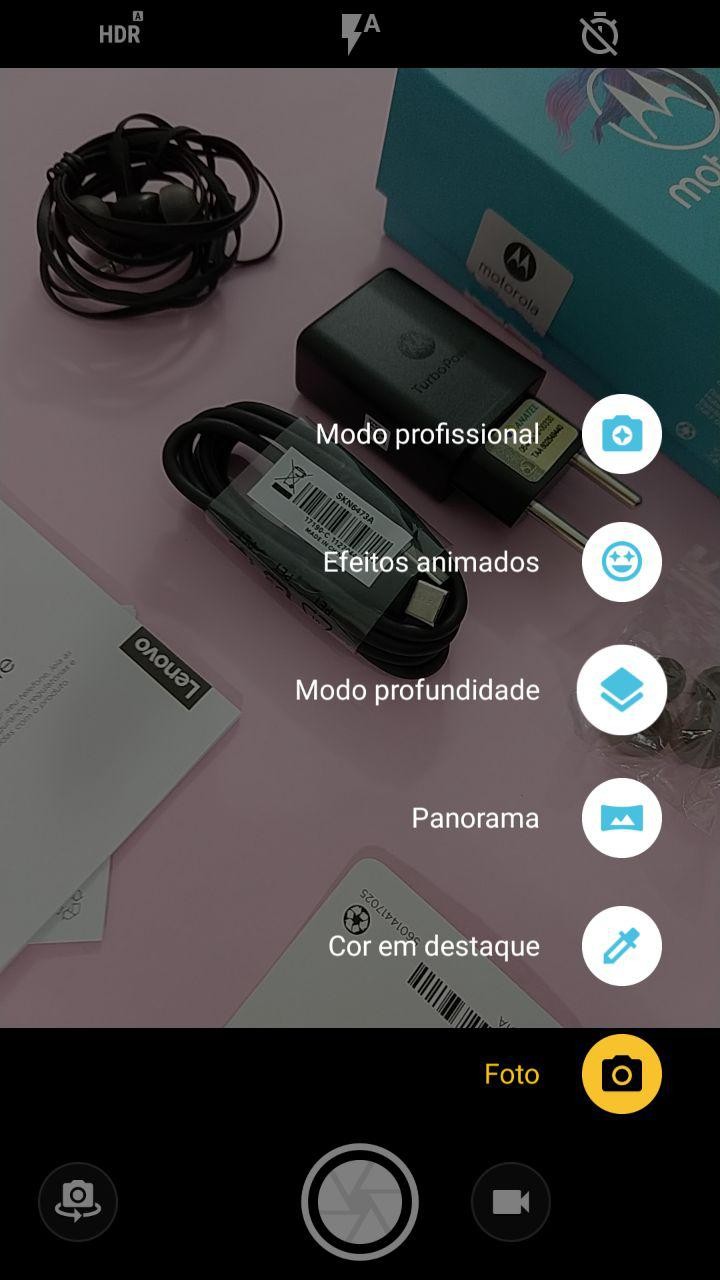Image resolution: width=720 pixels, height=1280 pixels.
Task: Select the Foto mode button
Action: pos(622,1074)
